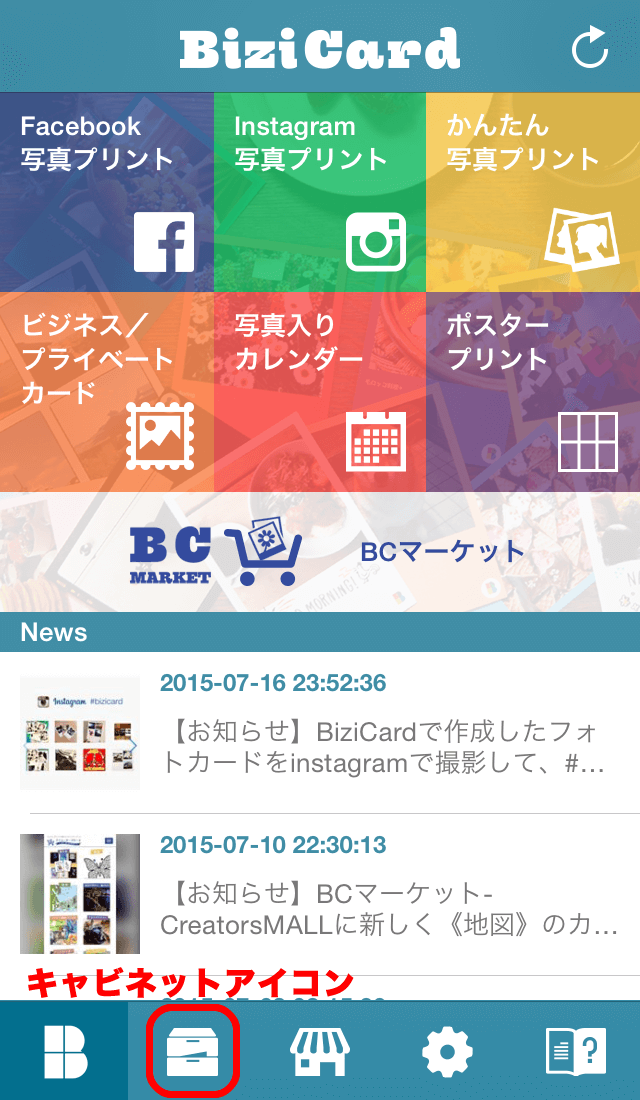Select the かんたん写真プリント tile
This screenshot has height=1100, width=640.
pos(533,192)
